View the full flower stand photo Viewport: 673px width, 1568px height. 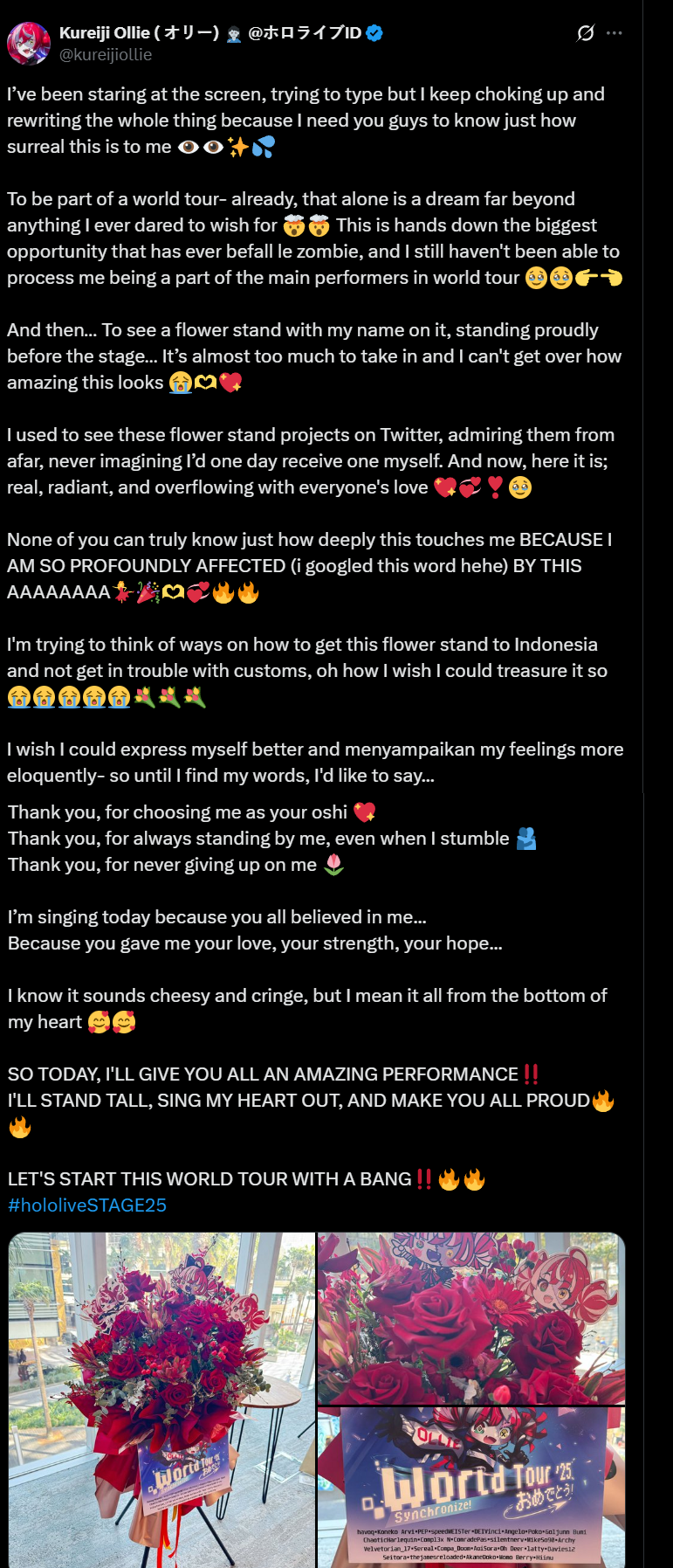click(x=161, y=1398)
